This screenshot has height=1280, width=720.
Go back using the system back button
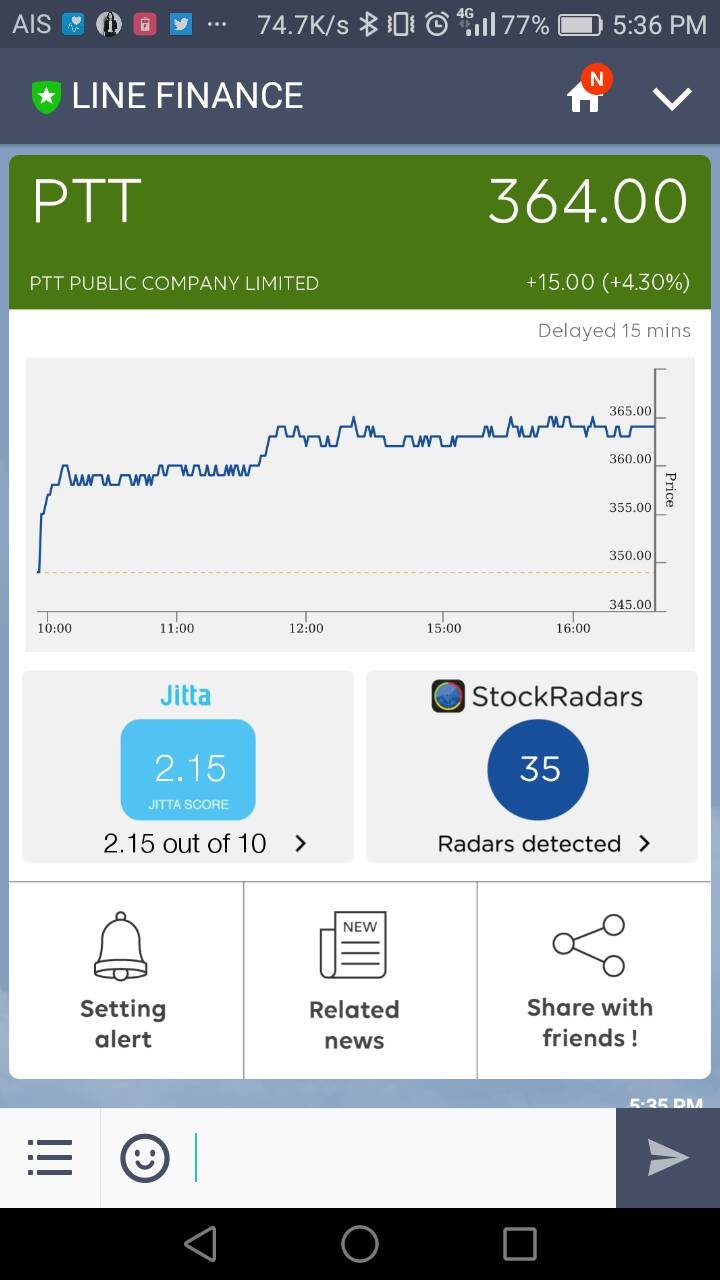click(200, 1244)
